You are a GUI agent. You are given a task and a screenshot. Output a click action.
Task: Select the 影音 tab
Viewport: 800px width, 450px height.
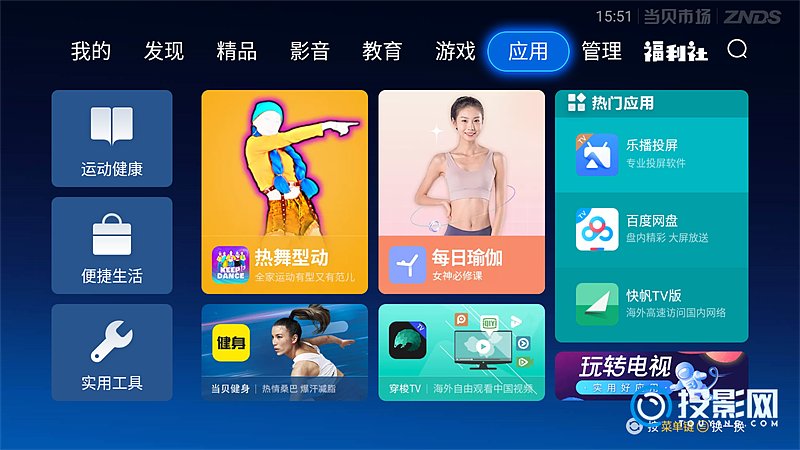[x=310, y=51]
